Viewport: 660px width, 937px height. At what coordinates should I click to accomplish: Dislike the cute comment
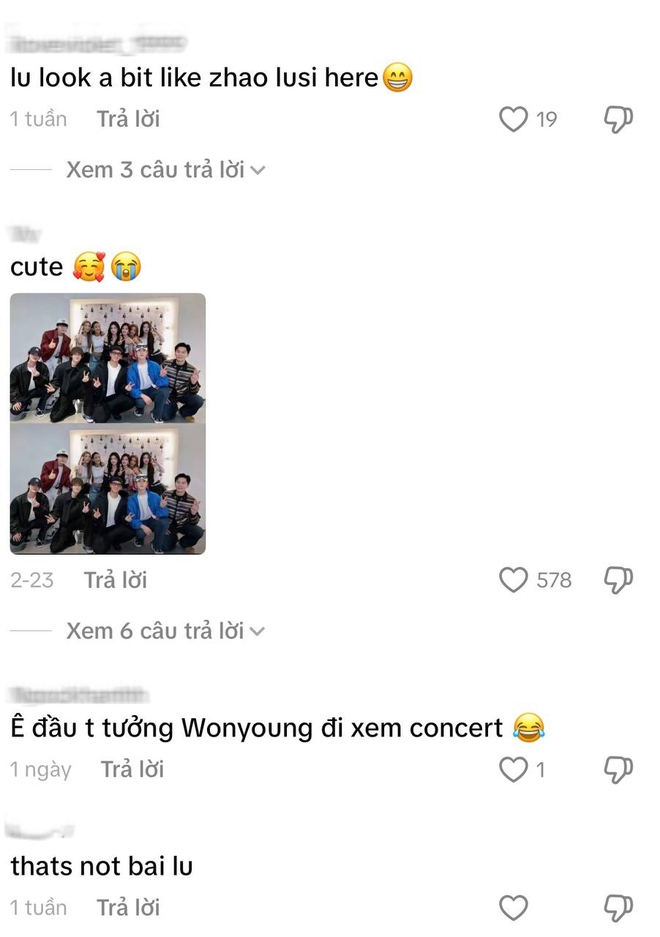click(x=619, y=580)
